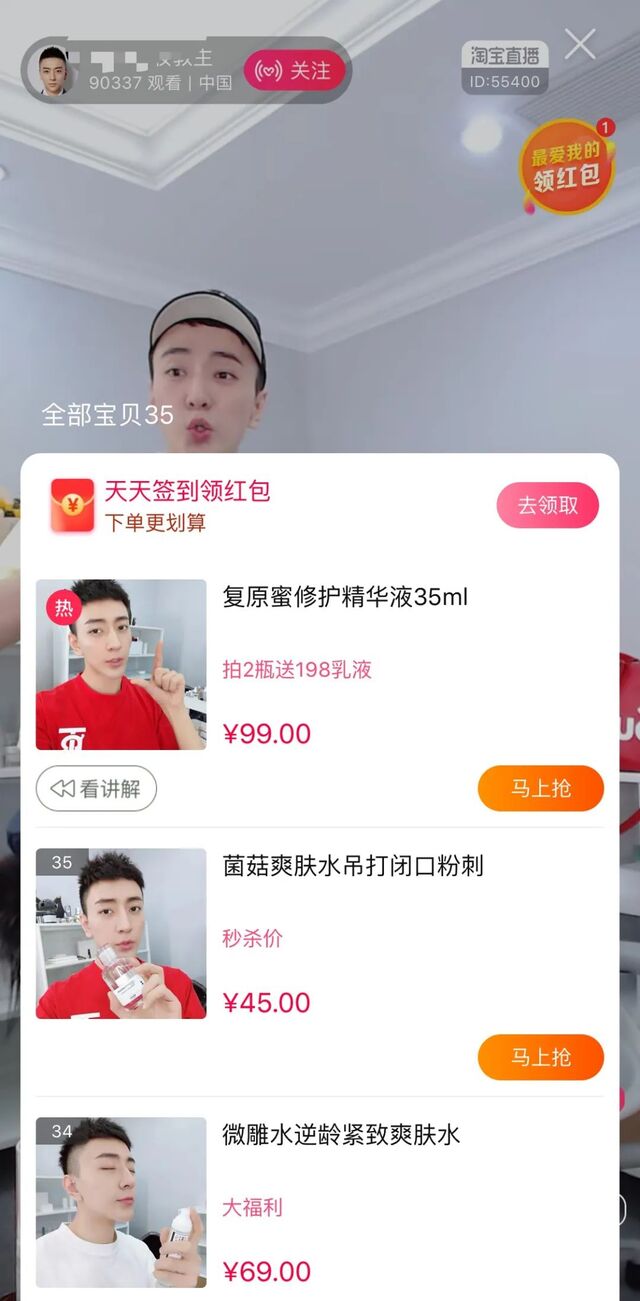Tap 去领取 to claim the red packet
Viewport: 640px width, 1301px height.
(547, 505)
